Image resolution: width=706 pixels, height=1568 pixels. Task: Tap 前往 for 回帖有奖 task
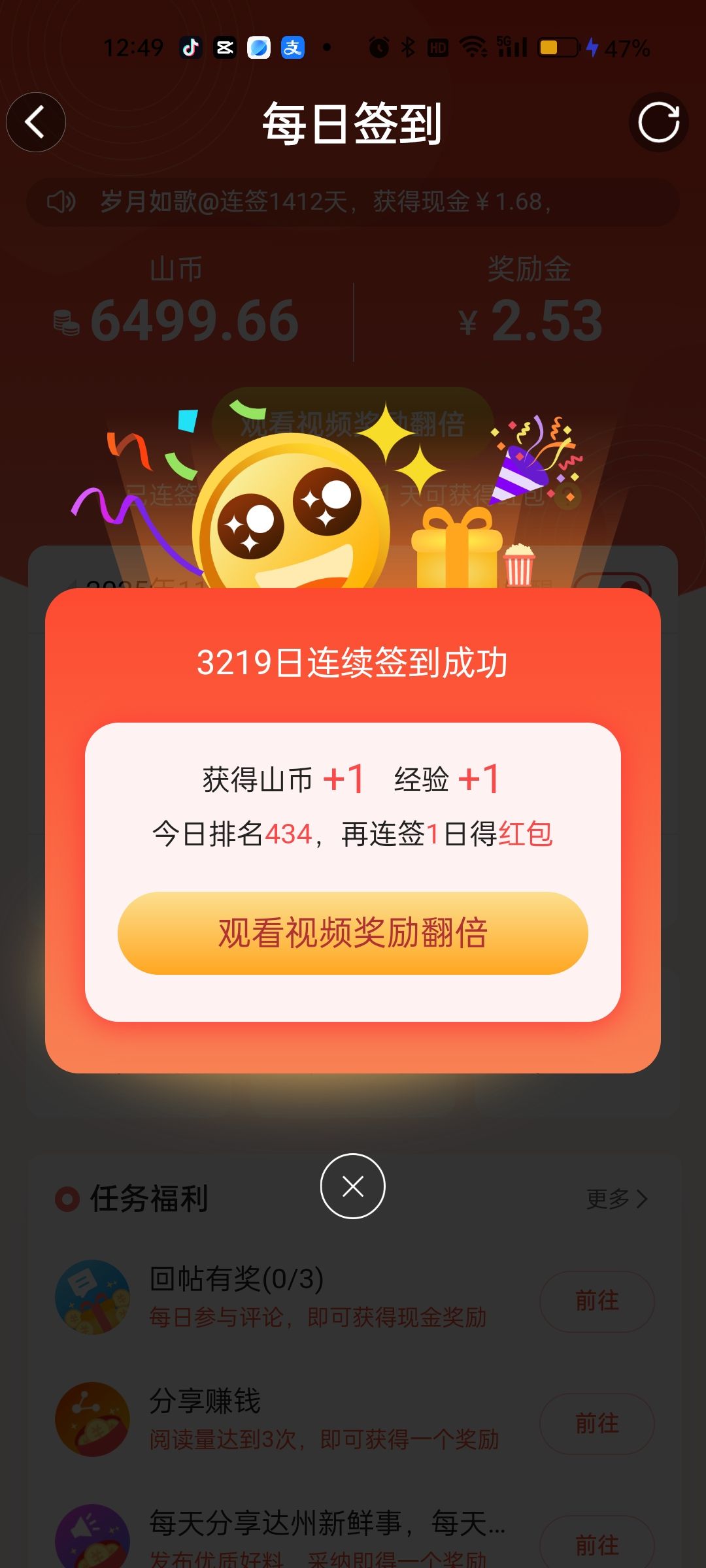596,1301
